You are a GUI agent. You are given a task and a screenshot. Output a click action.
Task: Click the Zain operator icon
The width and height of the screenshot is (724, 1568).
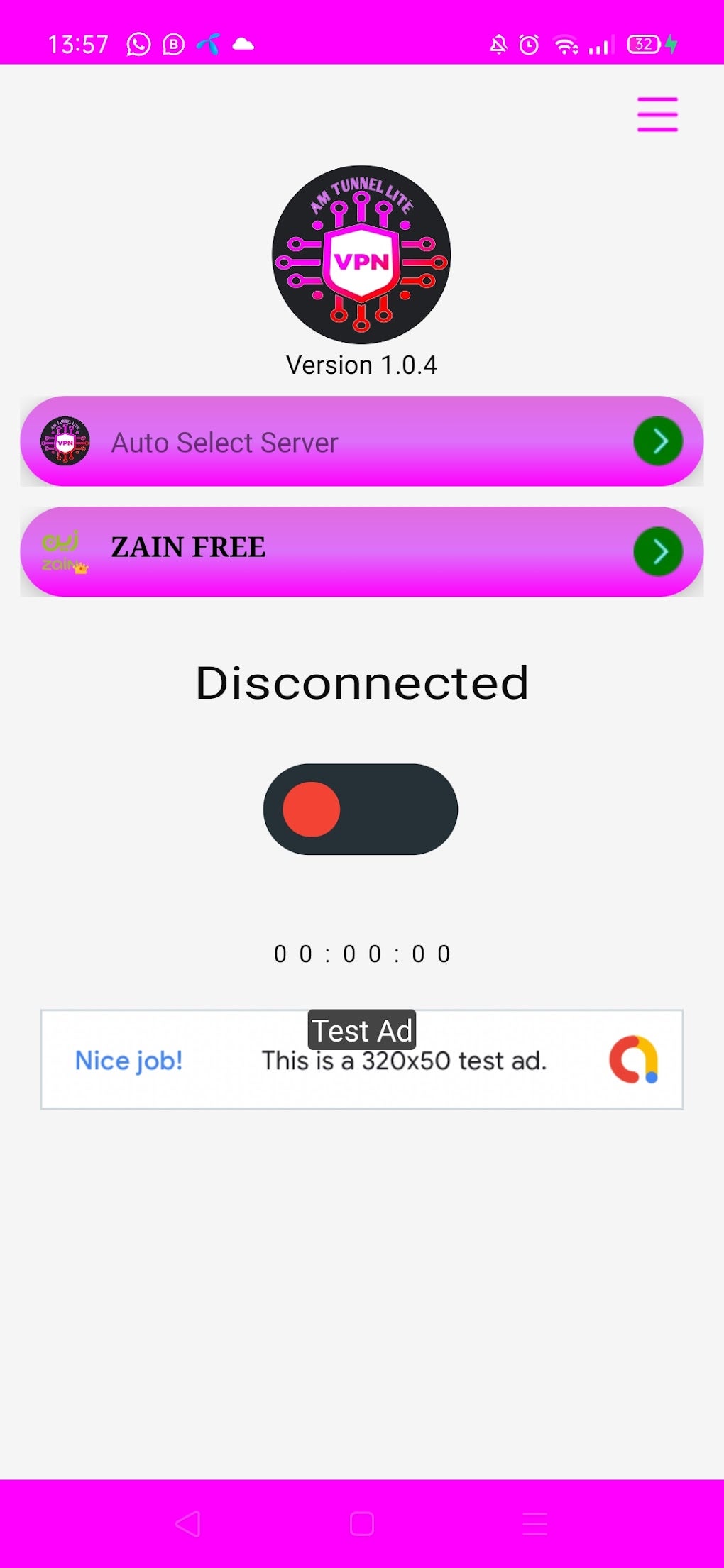click(x=62, y=550)
